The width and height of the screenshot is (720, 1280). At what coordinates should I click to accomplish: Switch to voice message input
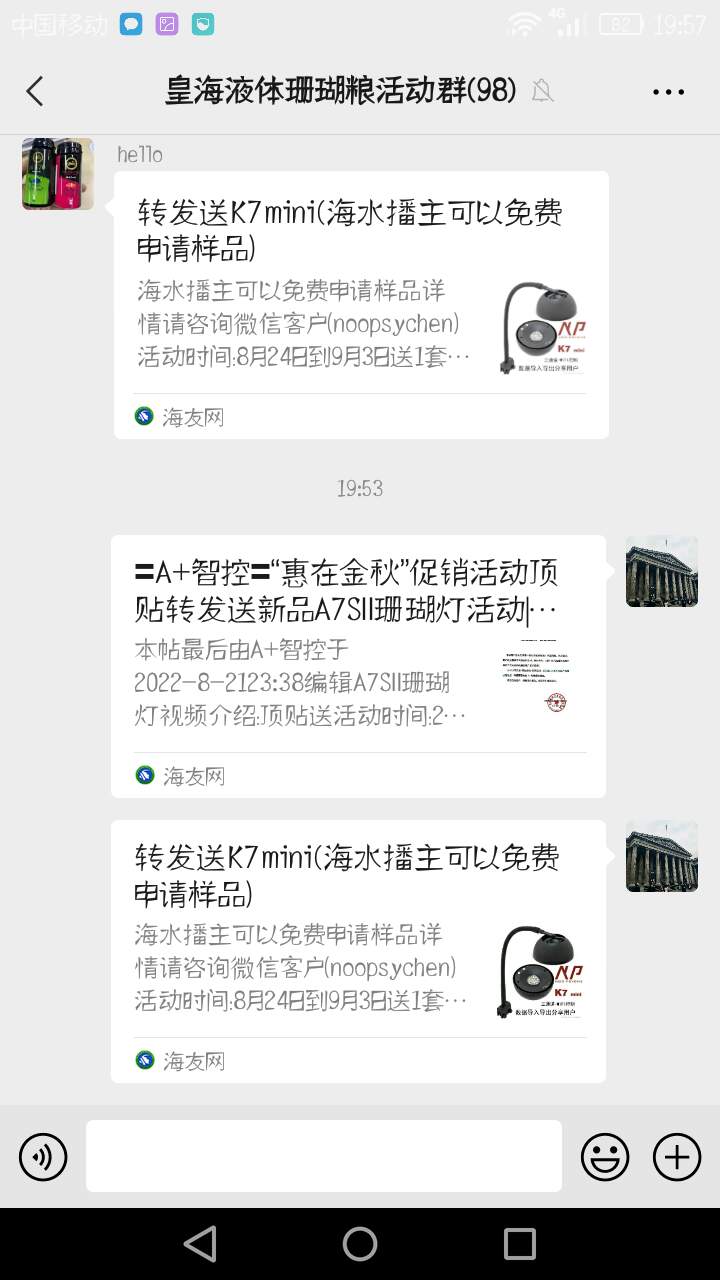pyautogui.click(x=43, y=1157)
